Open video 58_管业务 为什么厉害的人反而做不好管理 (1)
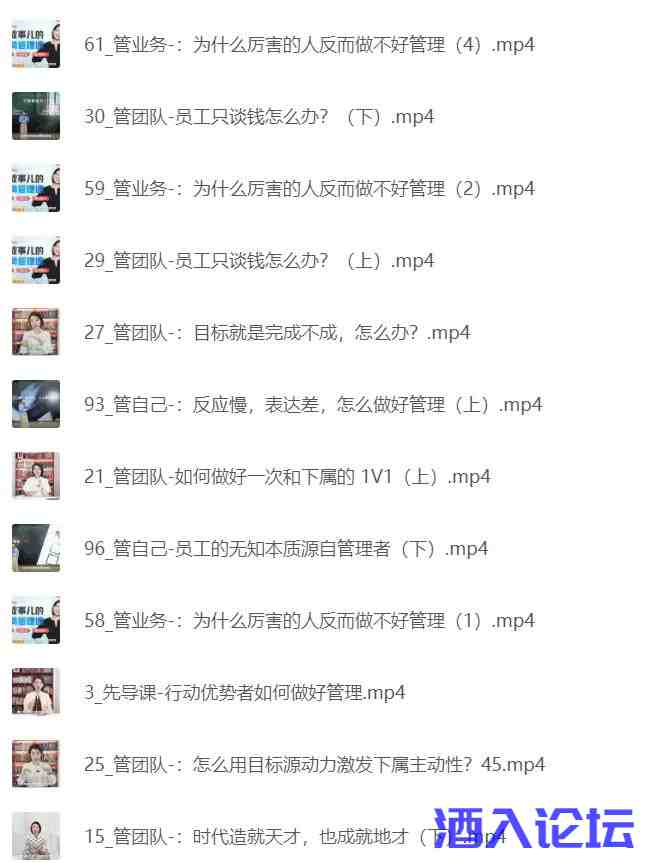Image resolution: width=649 pixels, height=863 pixels. coord(309,621)
